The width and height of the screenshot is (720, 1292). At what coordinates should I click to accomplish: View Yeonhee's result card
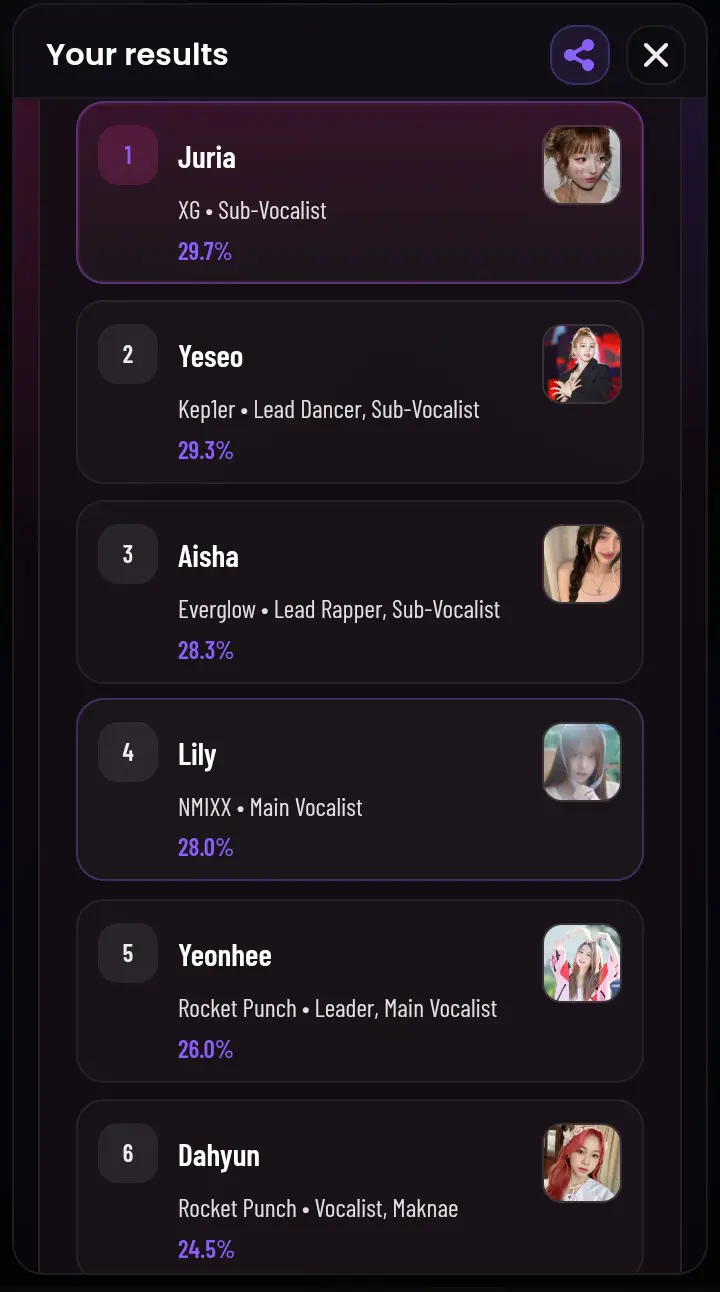pyautogui.click(x=360, y=991)
